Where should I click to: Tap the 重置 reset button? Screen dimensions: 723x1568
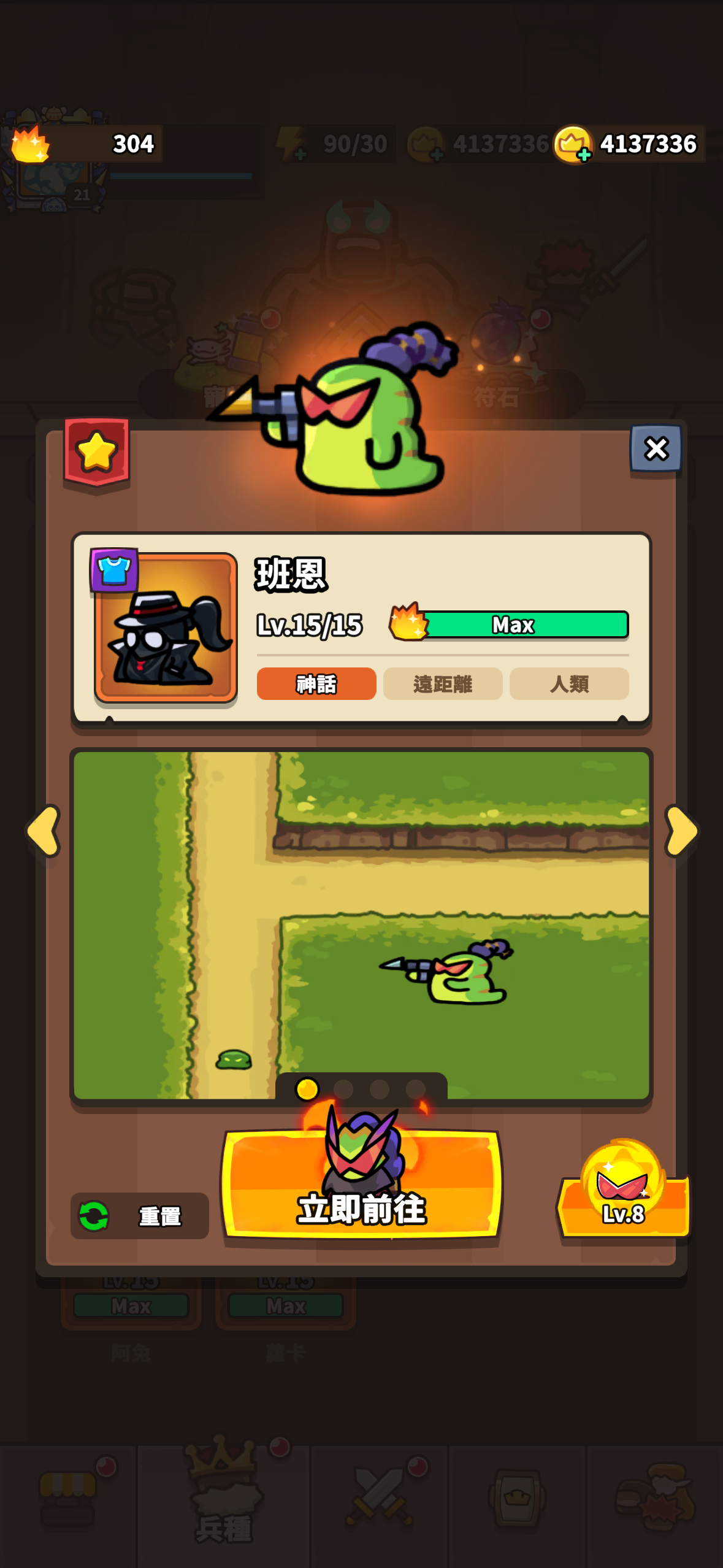(x=140, y=1215)
